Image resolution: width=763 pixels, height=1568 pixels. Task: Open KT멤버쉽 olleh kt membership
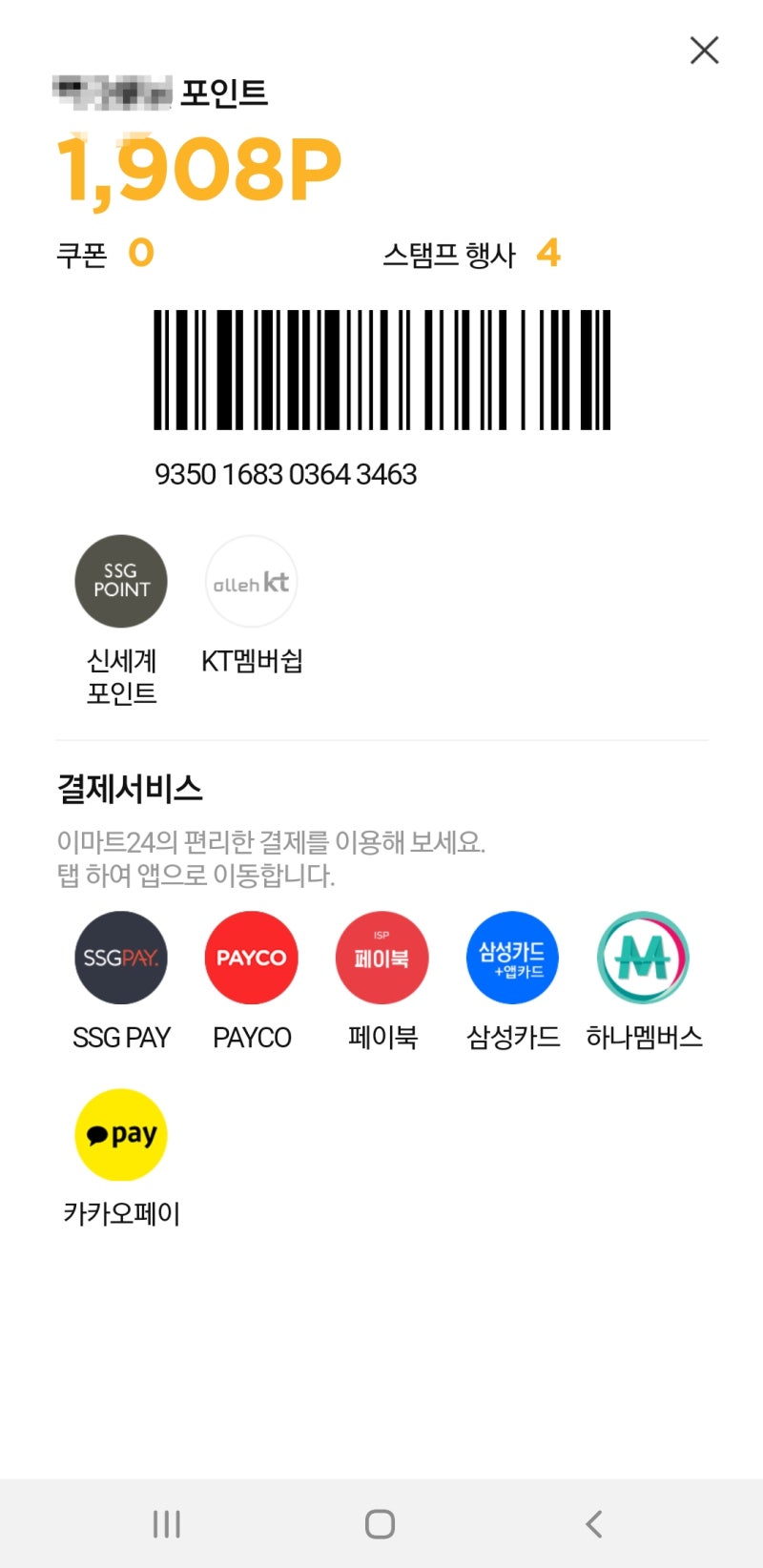(x=251, y=581)
